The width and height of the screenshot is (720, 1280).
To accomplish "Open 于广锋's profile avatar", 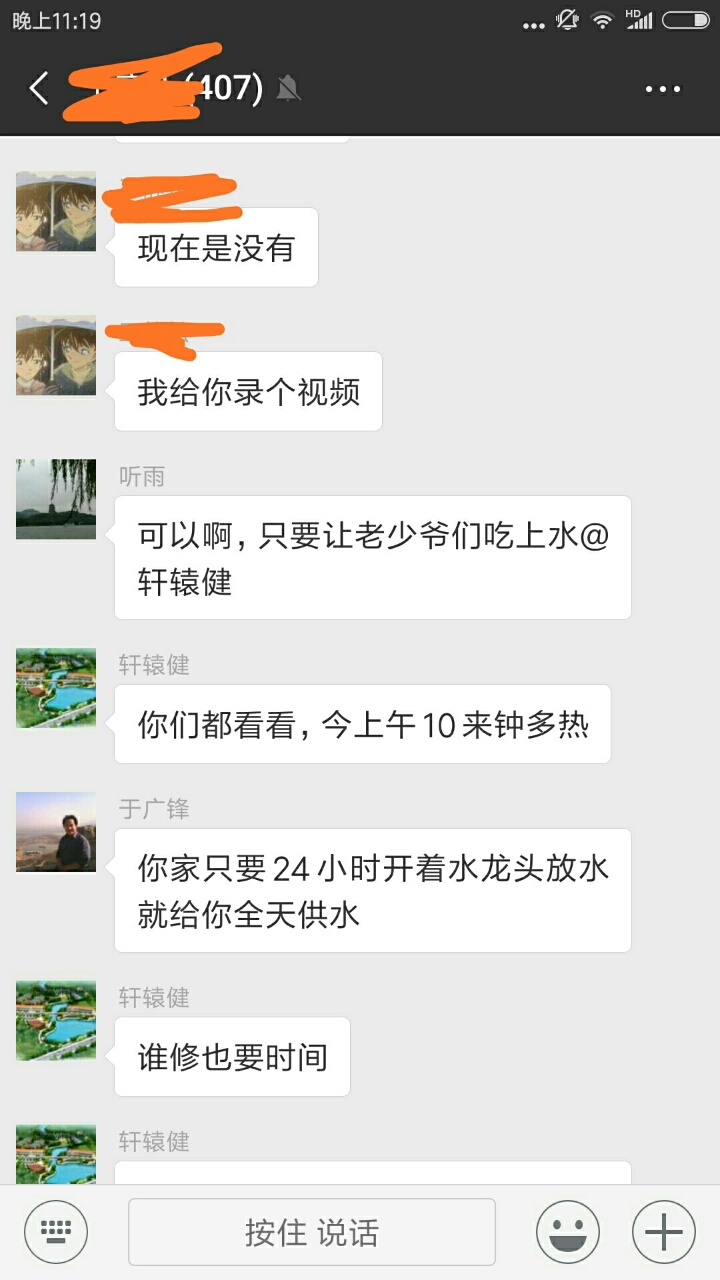I will pos(56,832).
